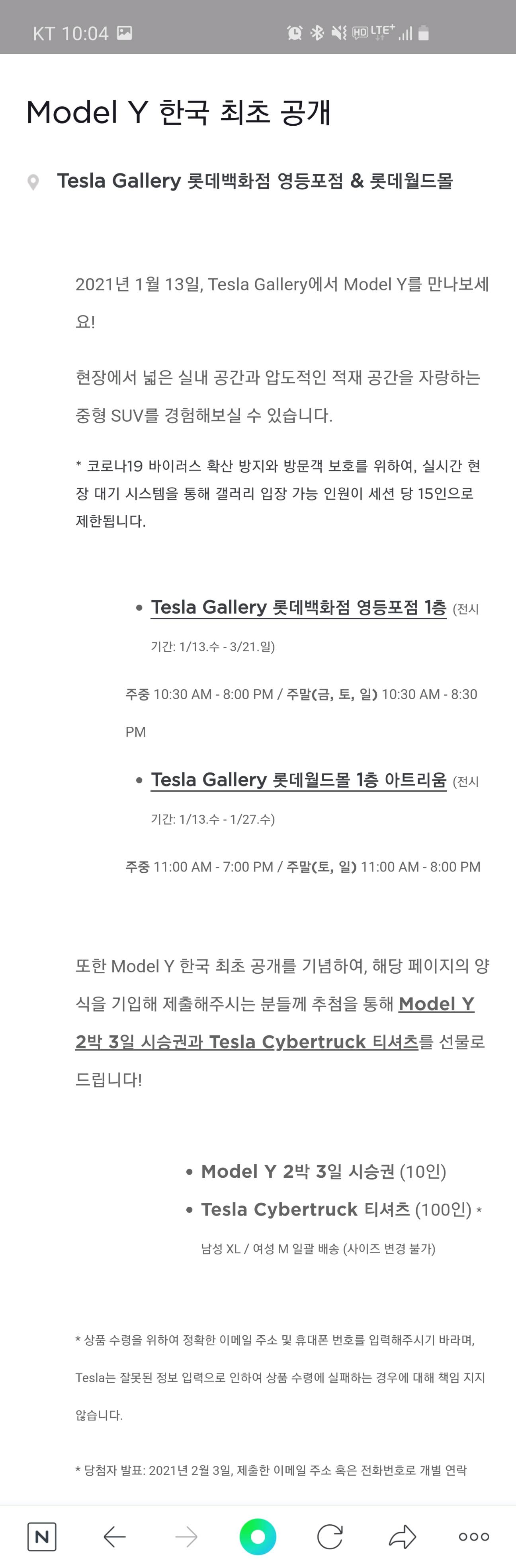This screenshot has height=1568, width=516.
Task: Reload the current page
Action: [x=330, y=1536]
